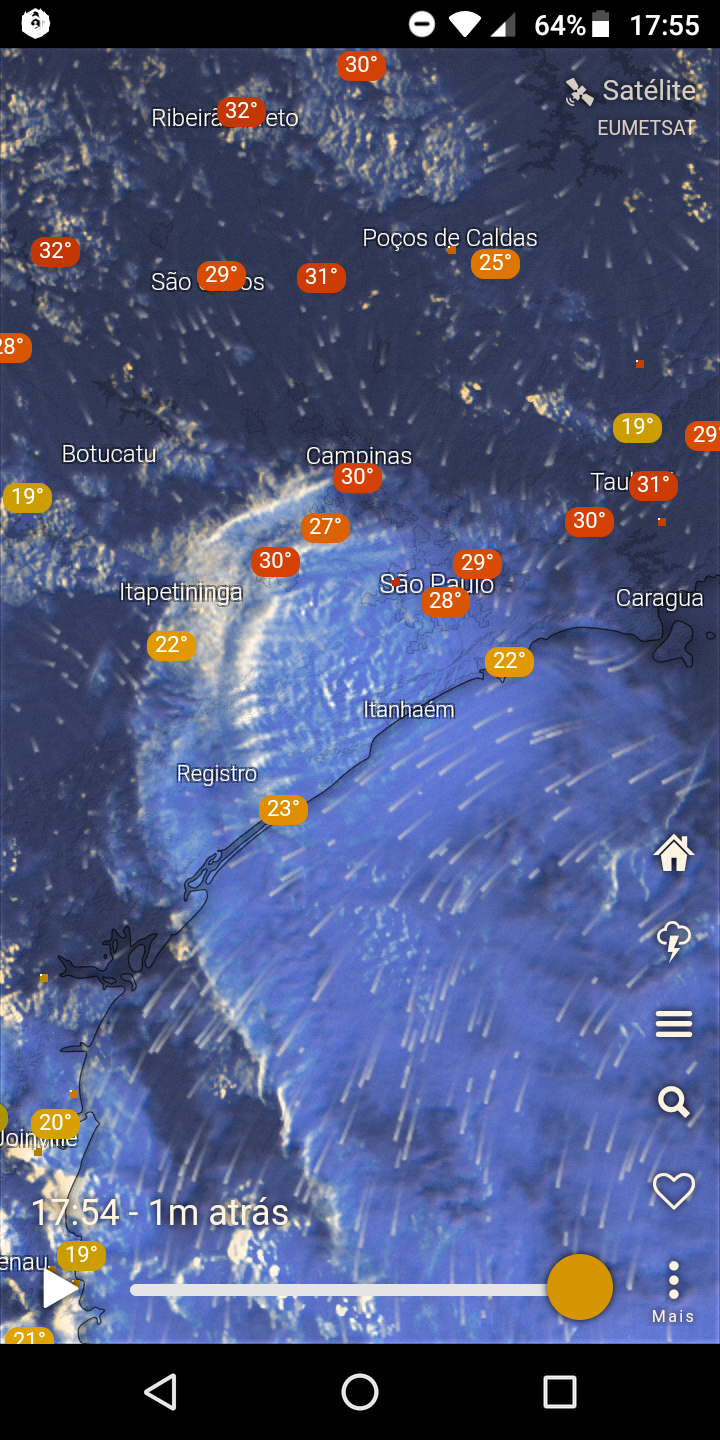
Task: Tap the 22° marker near Itapetininga
Action: [172, 645]
